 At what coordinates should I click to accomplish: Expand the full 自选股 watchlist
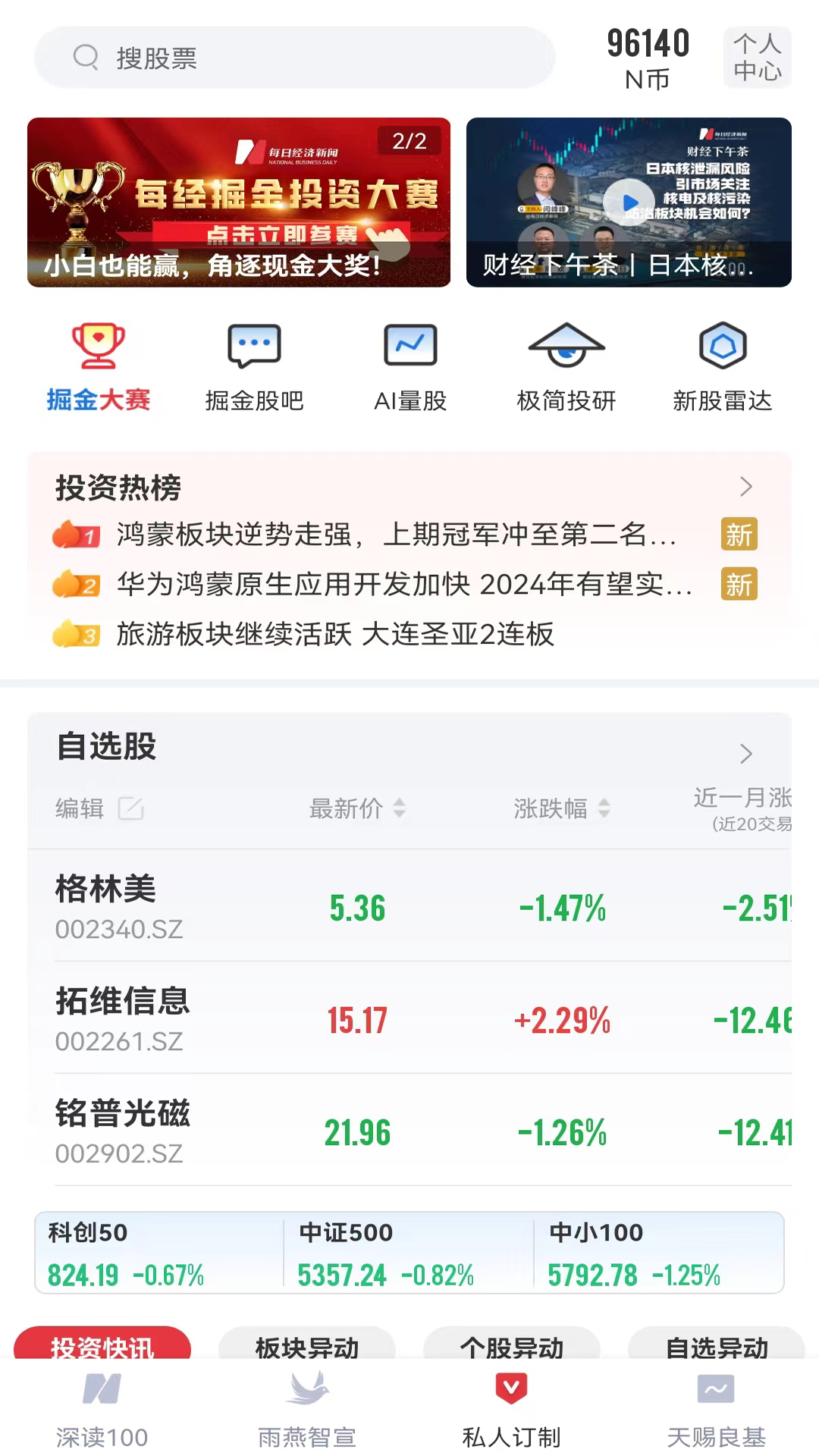[746, 753]
